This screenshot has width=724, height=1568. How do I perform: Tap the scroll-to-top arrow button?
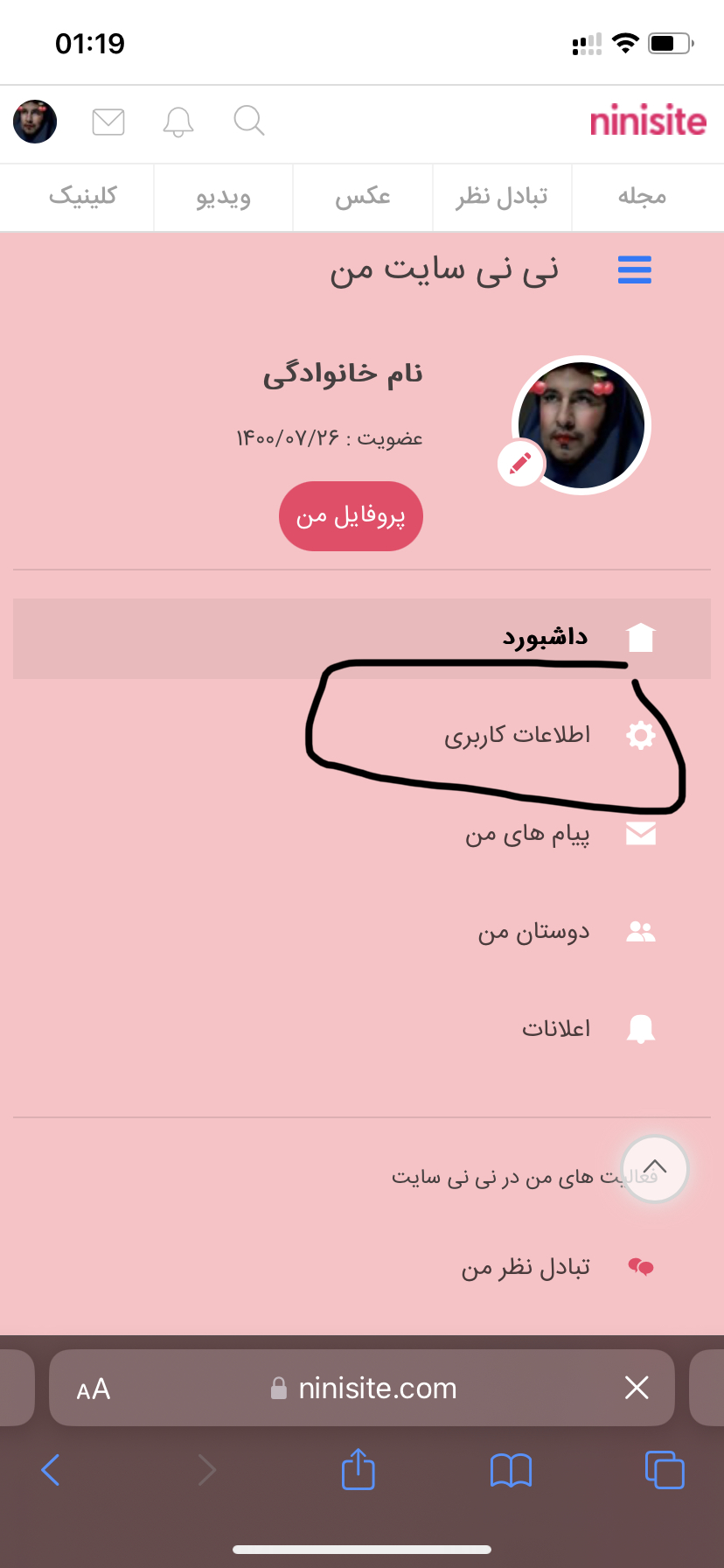pos(655,1169)
